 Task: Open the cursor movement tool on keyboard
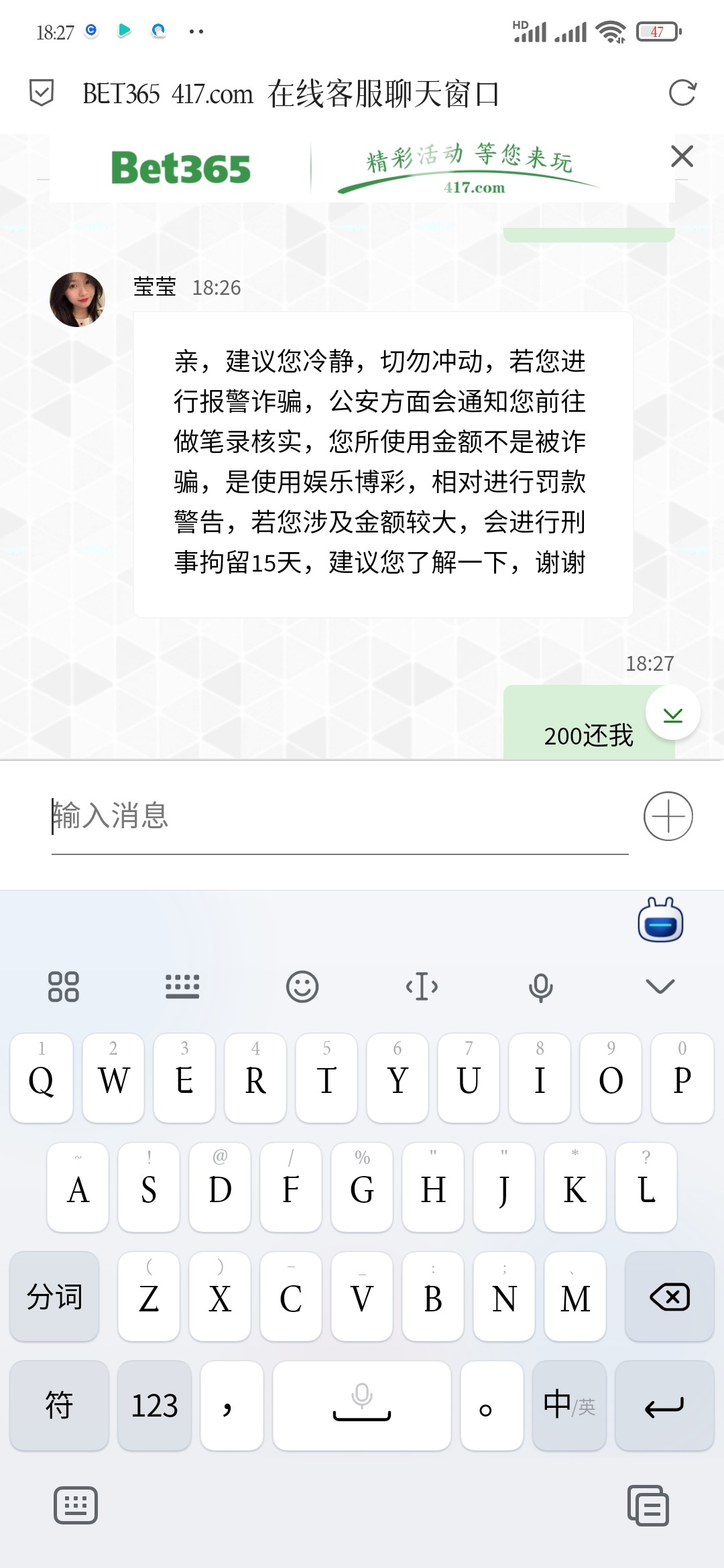tap(422, 986)
